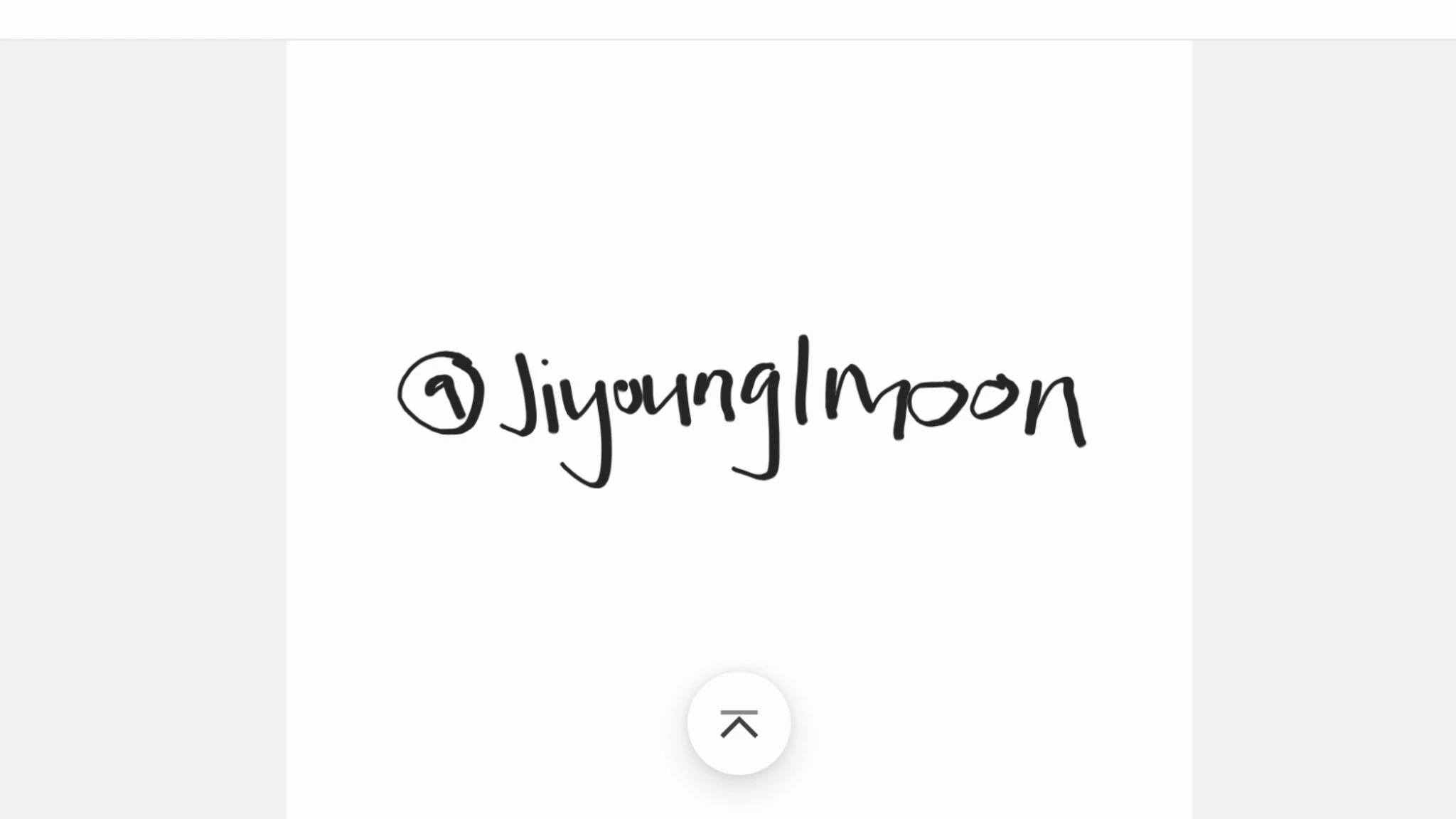This screenshot has width=1456, height=819.
Task: Tap the scroll-to-top floating button
Action: tap(739, 724)
